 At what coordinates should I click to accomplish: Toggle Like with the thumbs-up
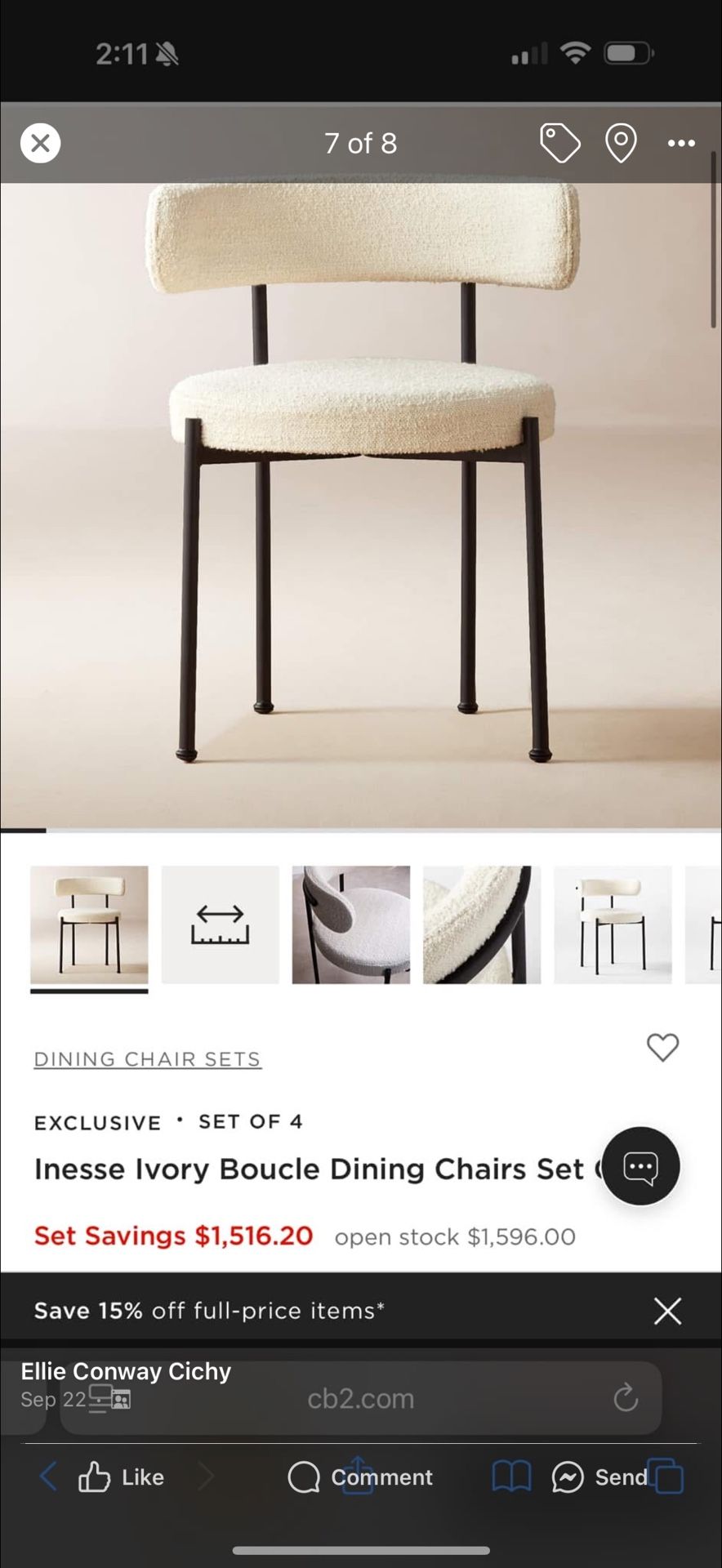pyautogui.click(x=96, y=1477)
